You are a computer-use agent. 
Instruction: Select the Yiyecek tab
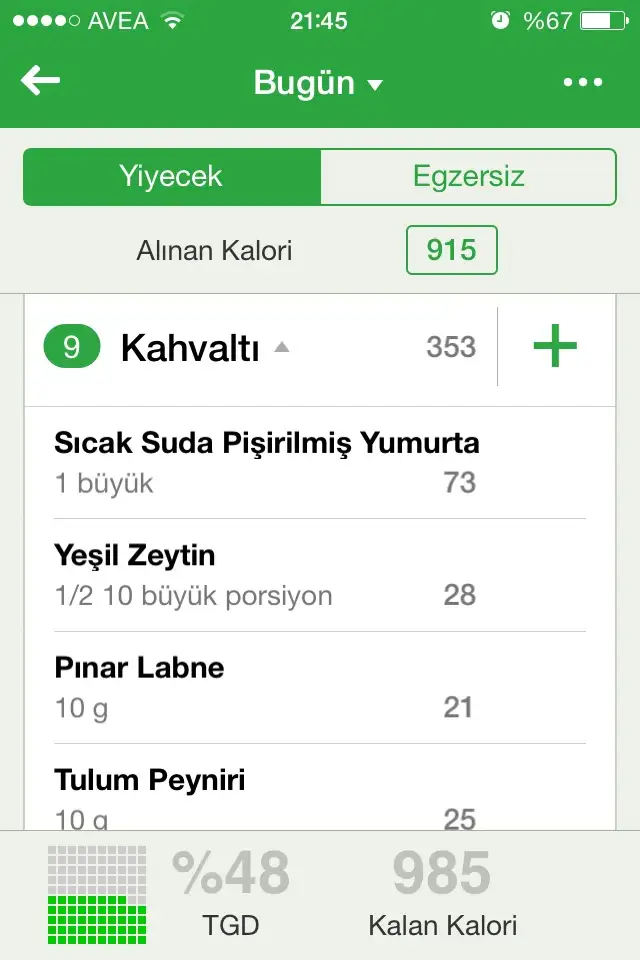tap(171, 177)
